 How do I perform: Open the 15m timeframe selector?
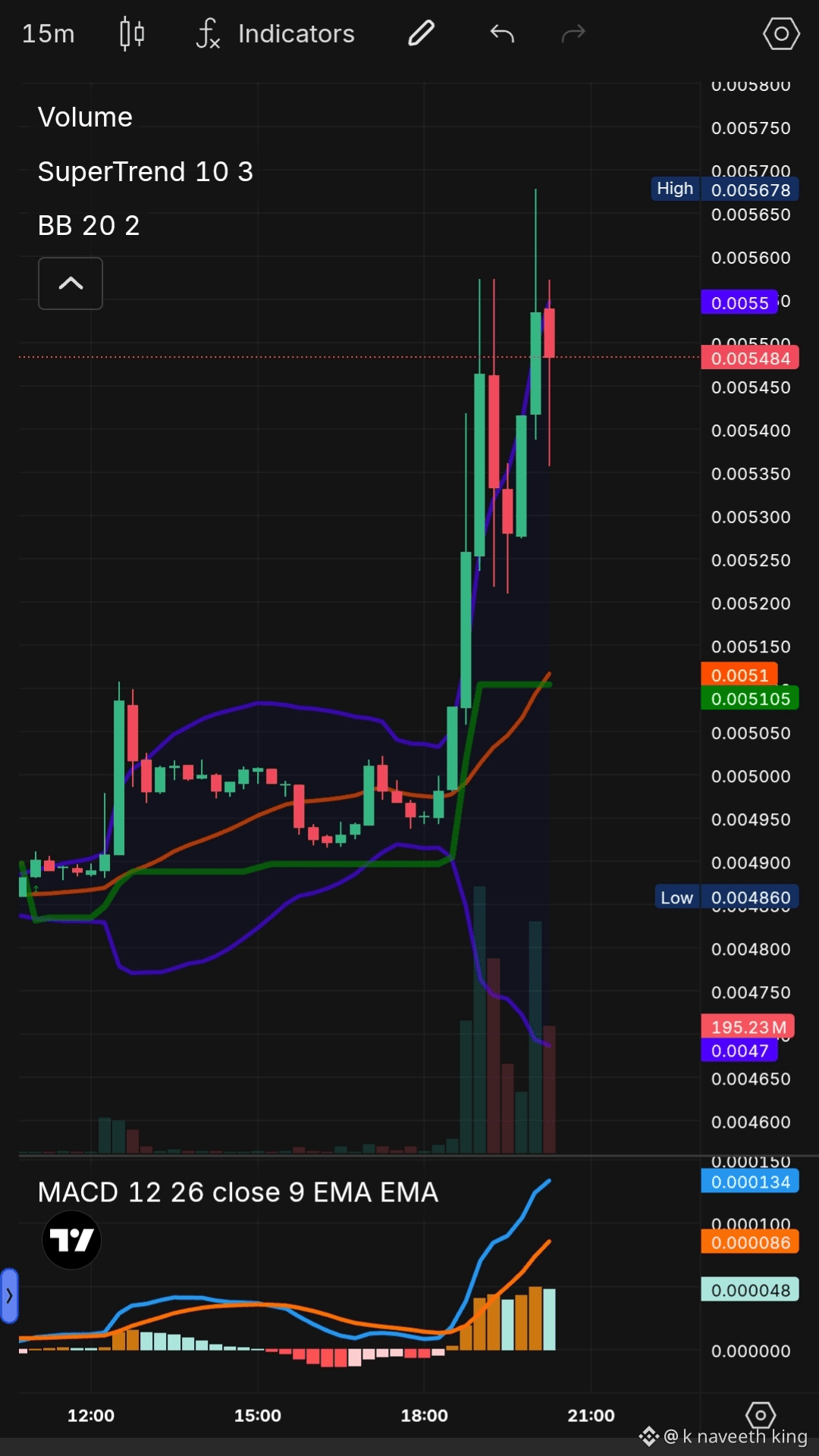47,33
